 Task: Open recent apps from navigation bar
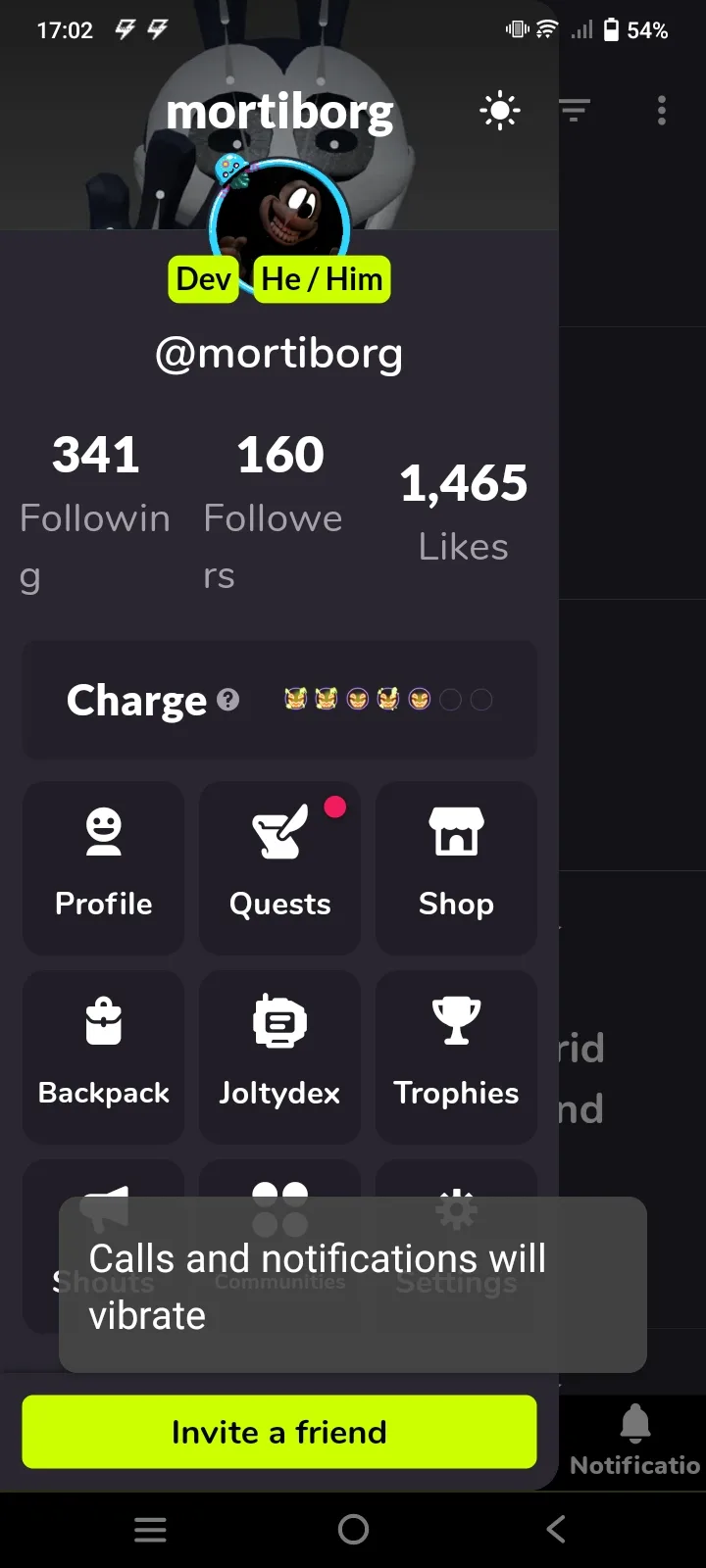point(150,1529)
